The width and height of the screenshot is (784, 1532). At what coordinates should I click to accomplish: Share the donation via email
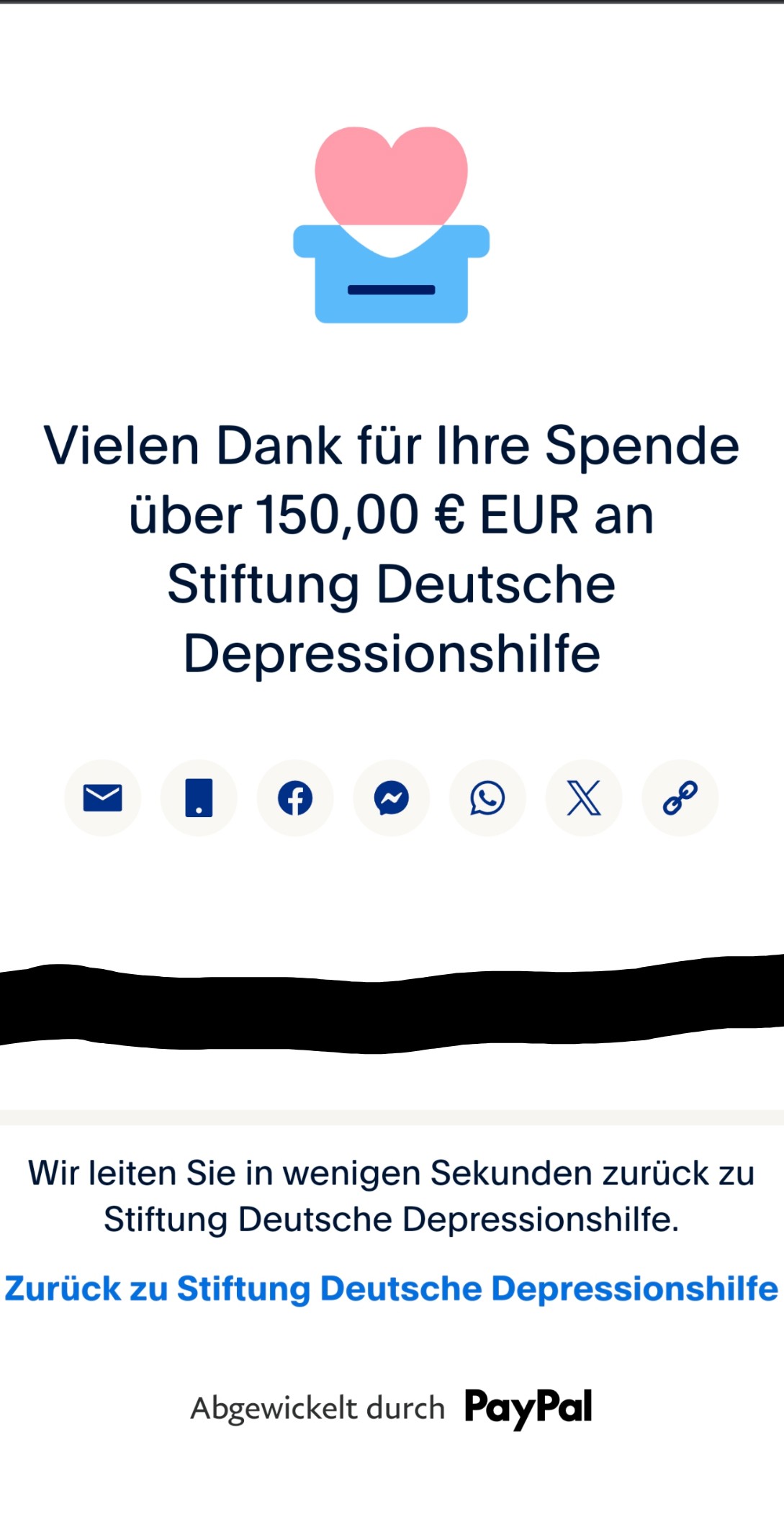pos(103,798)
